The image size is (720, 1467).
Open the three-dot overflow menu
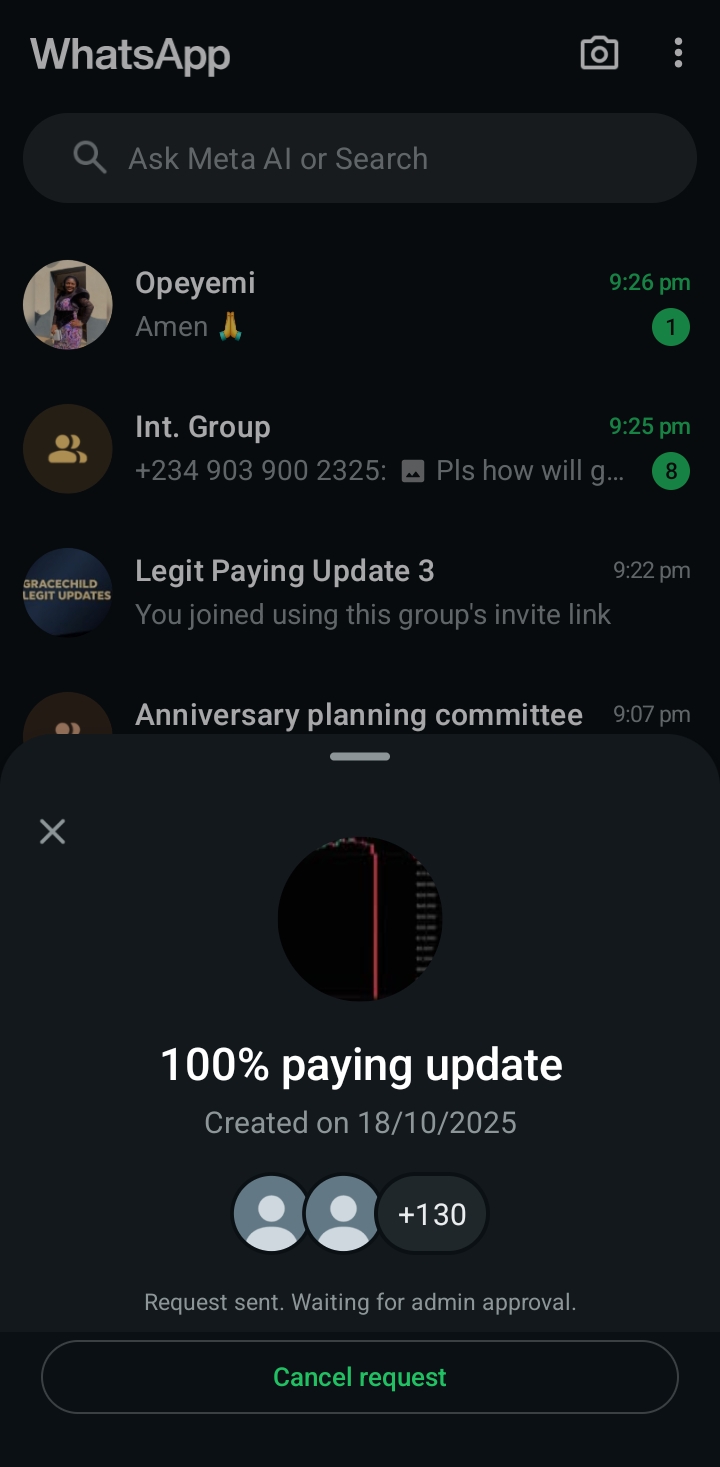(x=678, y=53)
